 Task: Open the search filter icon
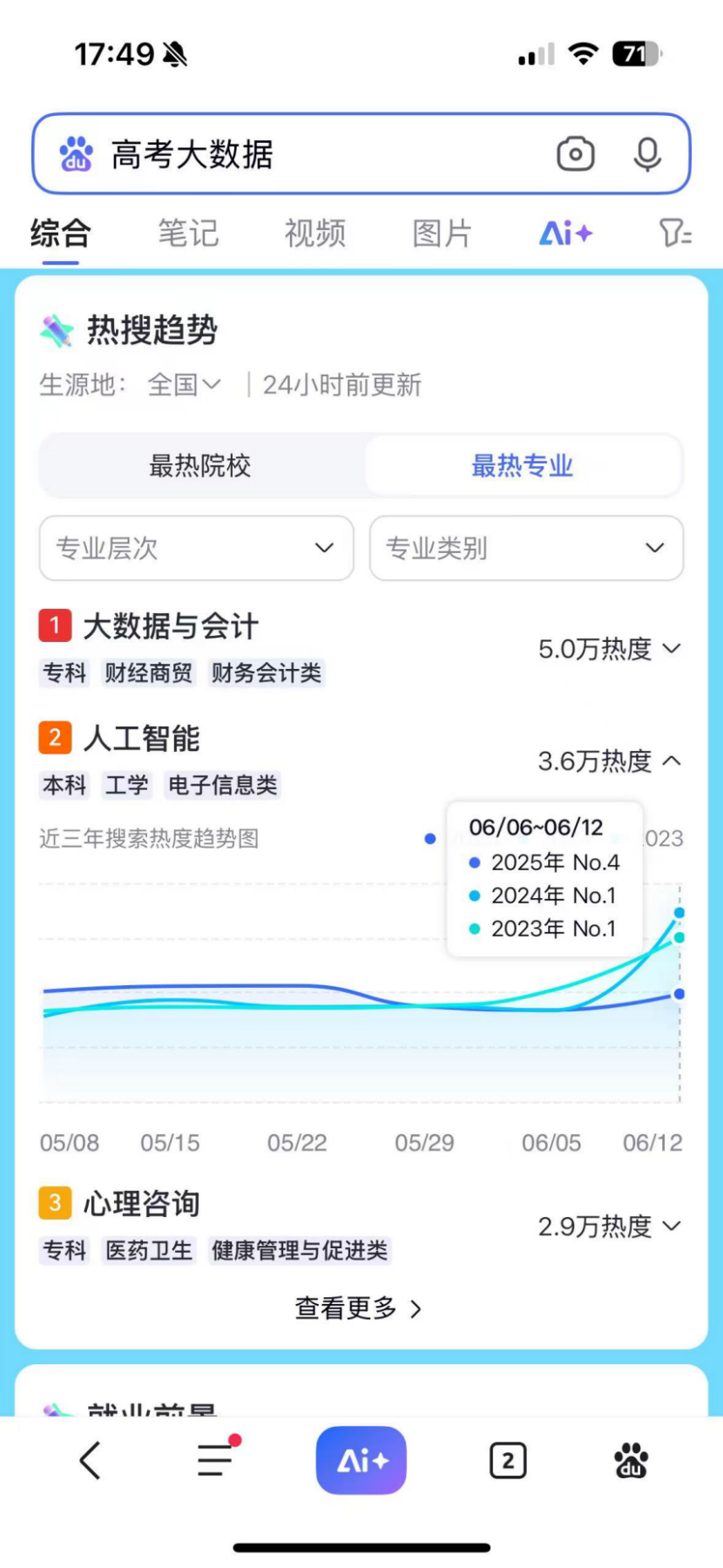coord(675,233)
